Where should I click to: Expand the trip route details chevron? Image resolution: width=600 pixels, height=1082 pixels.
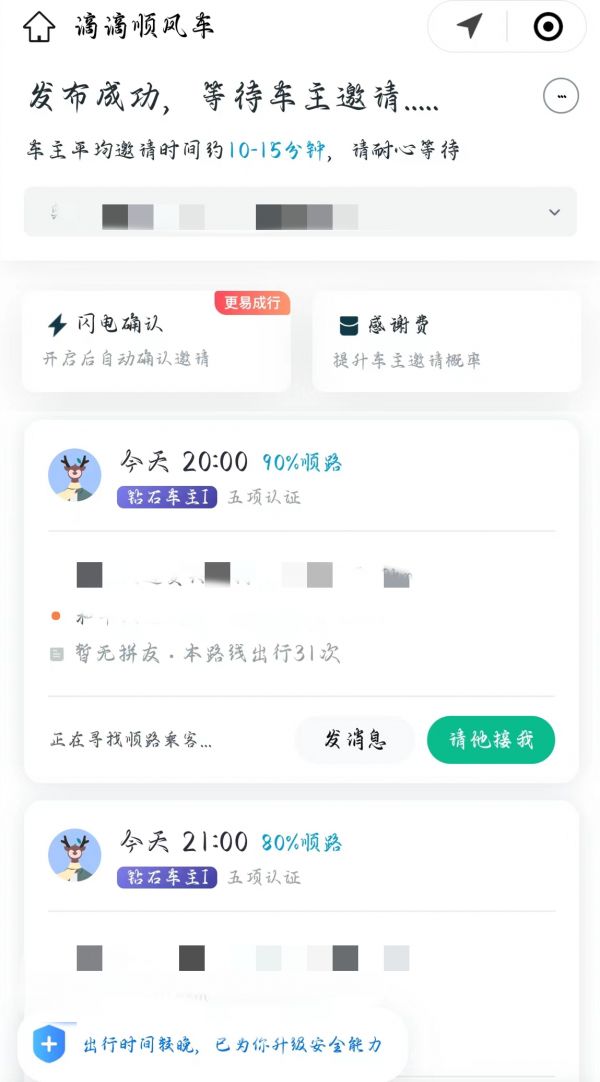tap(554, 212)
